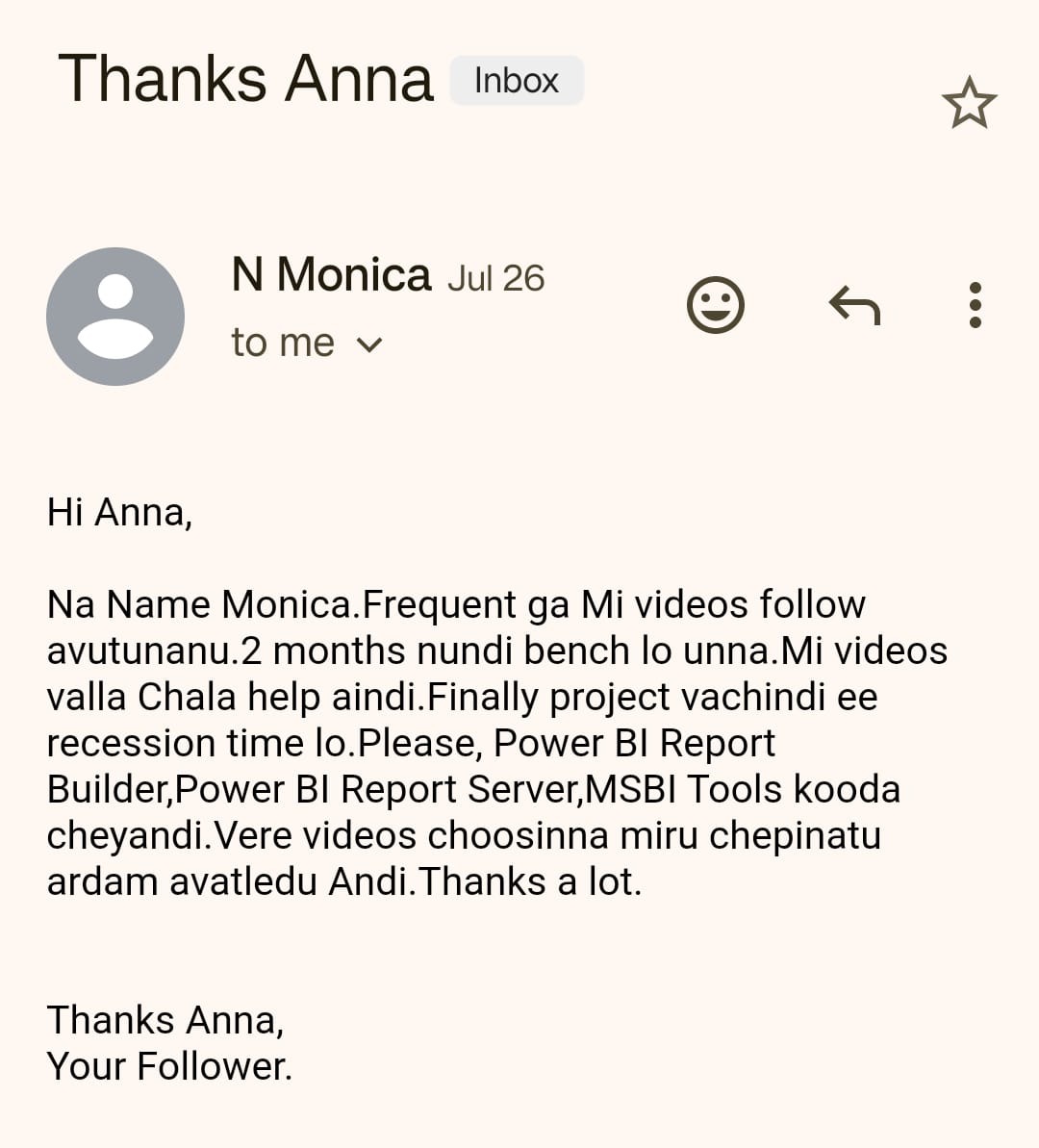Open N Monica's profile avatar
The width and height of the screenshot is (1039, 1148).
point(115,317)
